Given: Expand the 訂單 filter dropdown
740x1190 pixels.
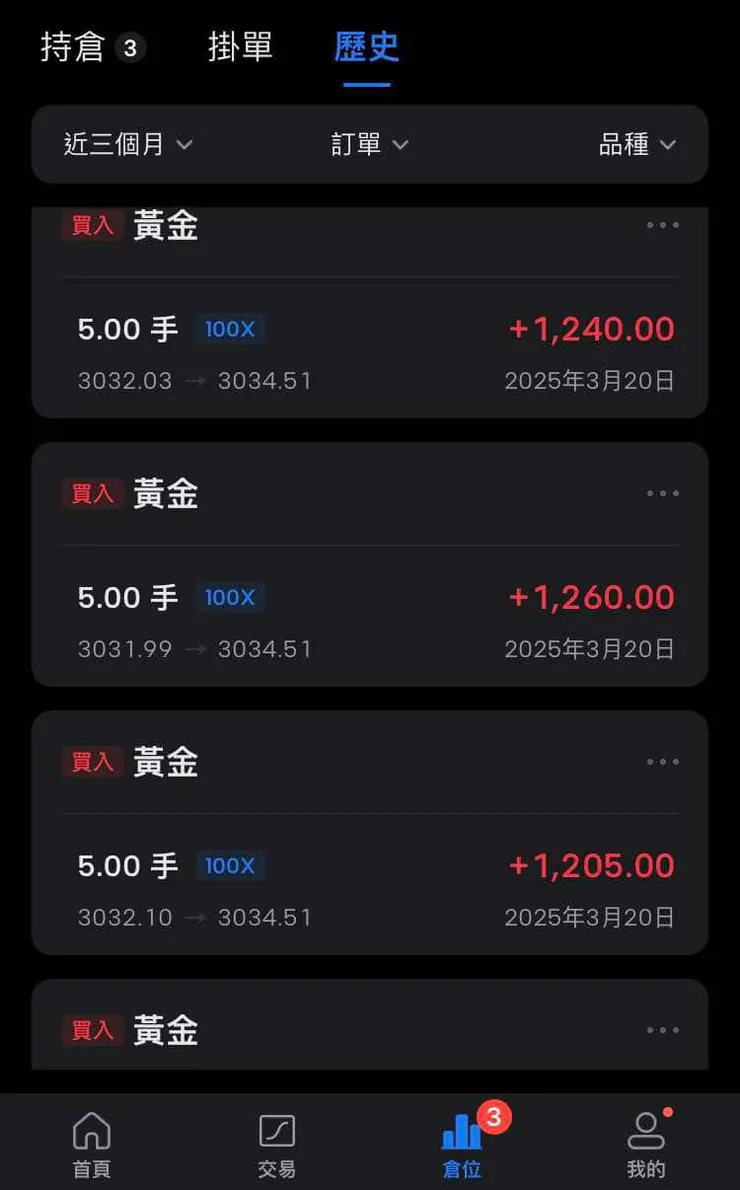Looking at the screenshot, I should point(369,144).
